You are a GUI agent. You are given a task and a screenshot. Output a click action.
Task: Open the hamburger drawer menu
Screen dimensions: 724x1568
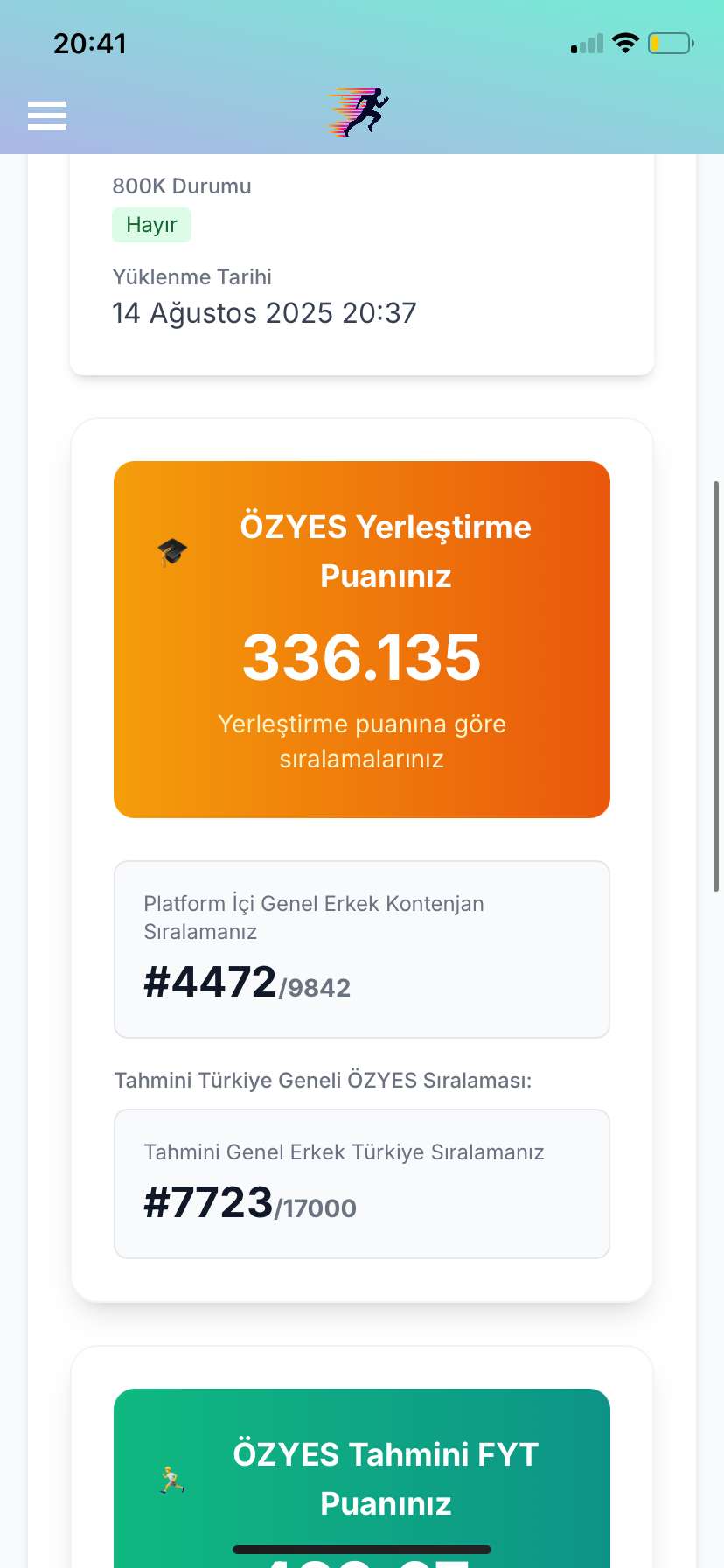pyautogui.click(x=47, y=115)
